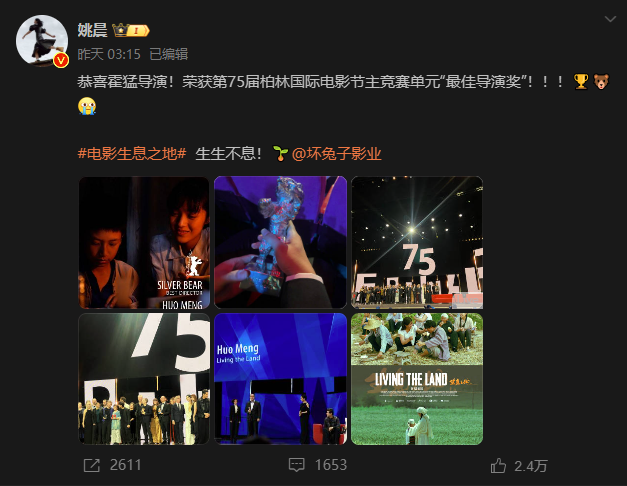Expand the post options chevron
The image size is (627, 486).
click(609, 21)
